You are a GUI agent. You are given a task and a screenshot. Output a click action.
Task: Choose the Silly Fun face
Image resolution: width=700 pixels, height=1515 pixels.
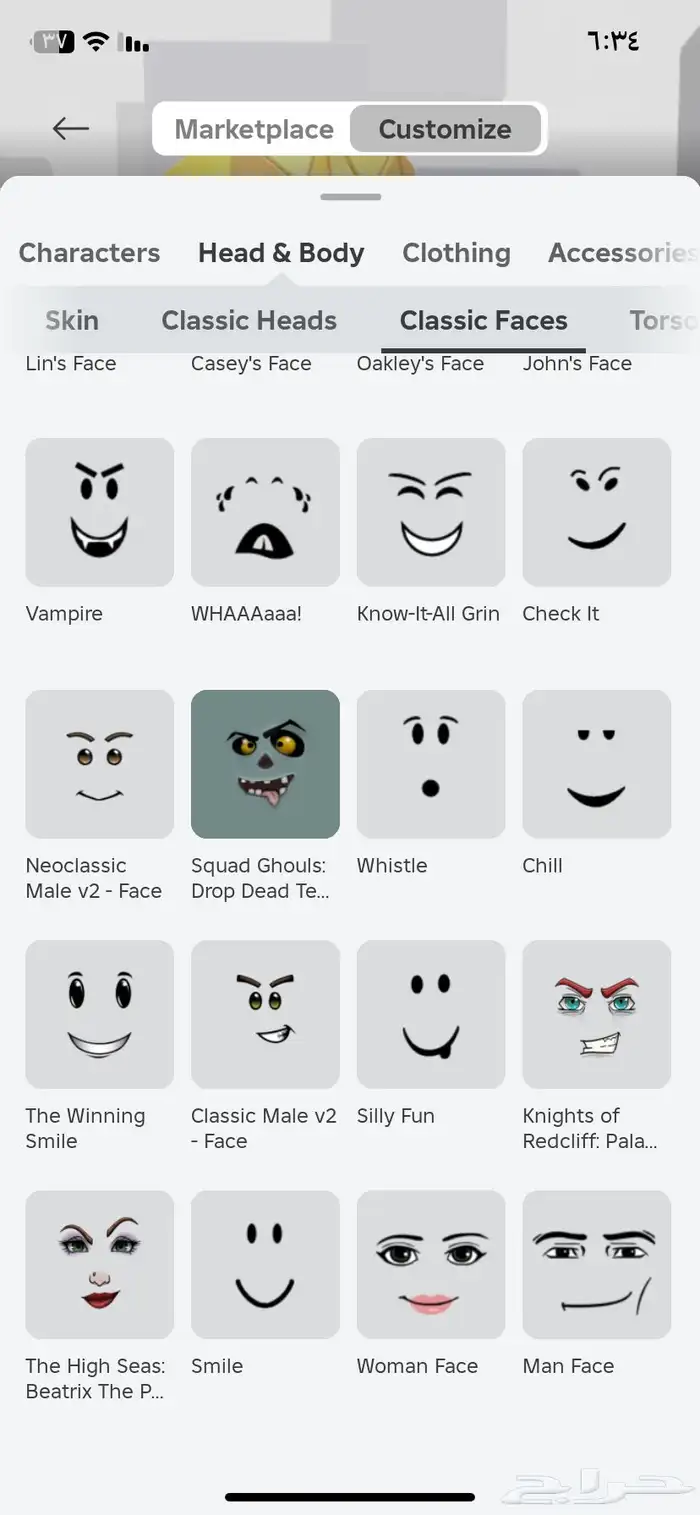pyautogui.click(x=431, y=1014)
